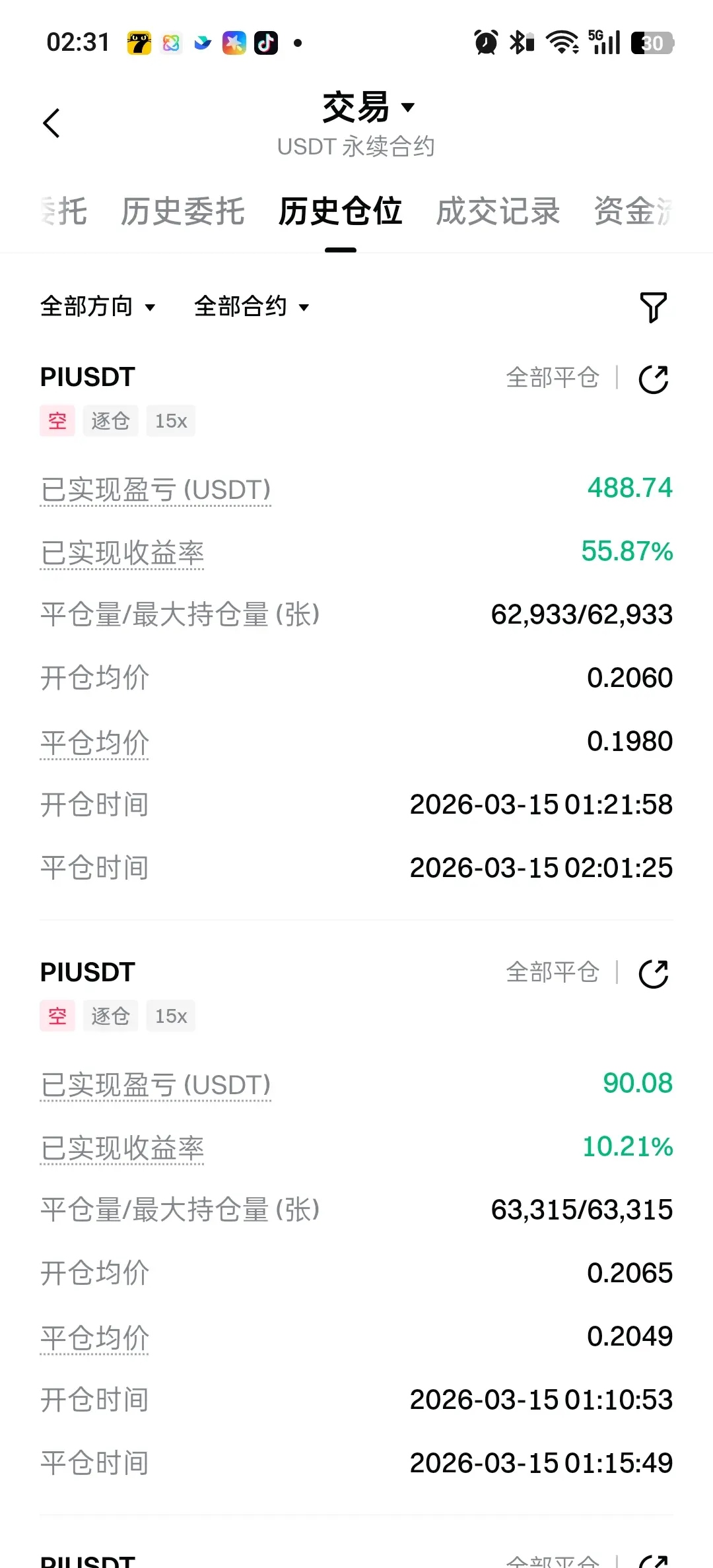Viewport: 713px width, 1568px height.
Task: Open the 全部方向 direction filter
Action: (x=98, y=307)
